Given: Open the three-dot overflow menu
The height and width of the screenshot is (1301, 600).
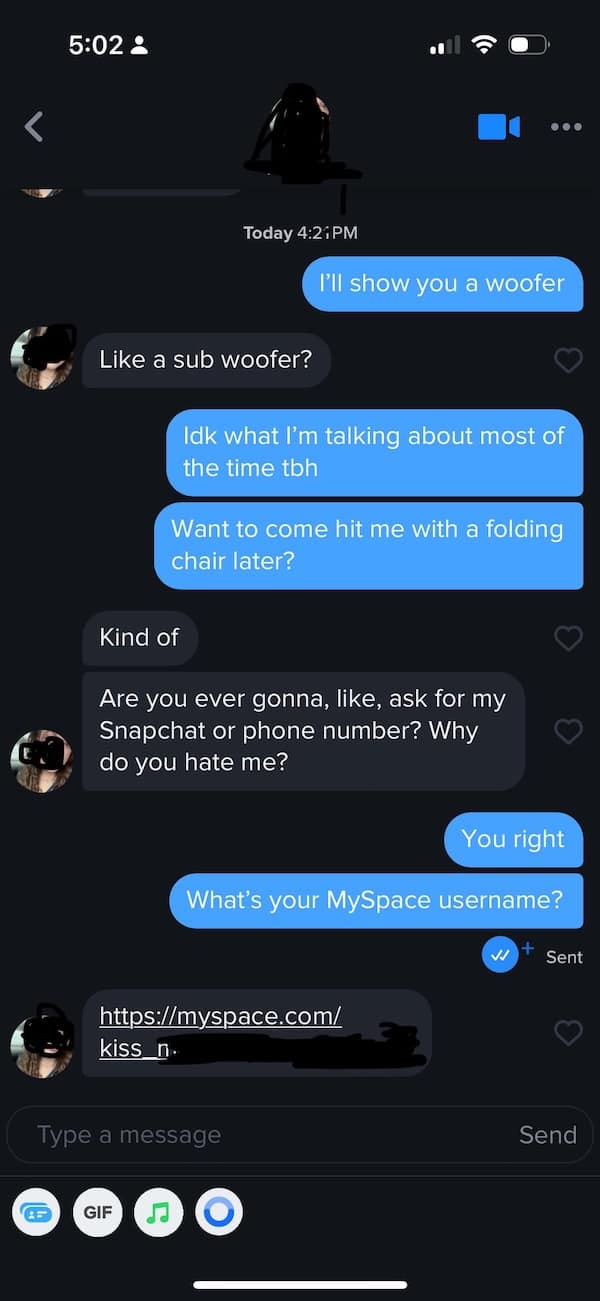Looking at the screenshot, I should 566,127.
